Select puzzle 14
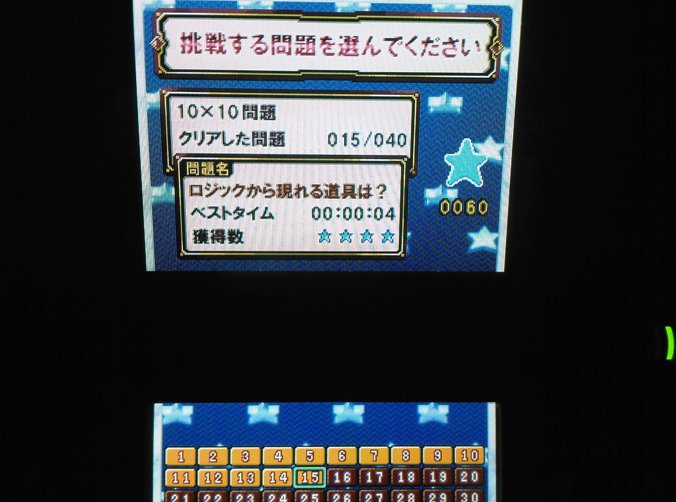 (x=277, y=478)
